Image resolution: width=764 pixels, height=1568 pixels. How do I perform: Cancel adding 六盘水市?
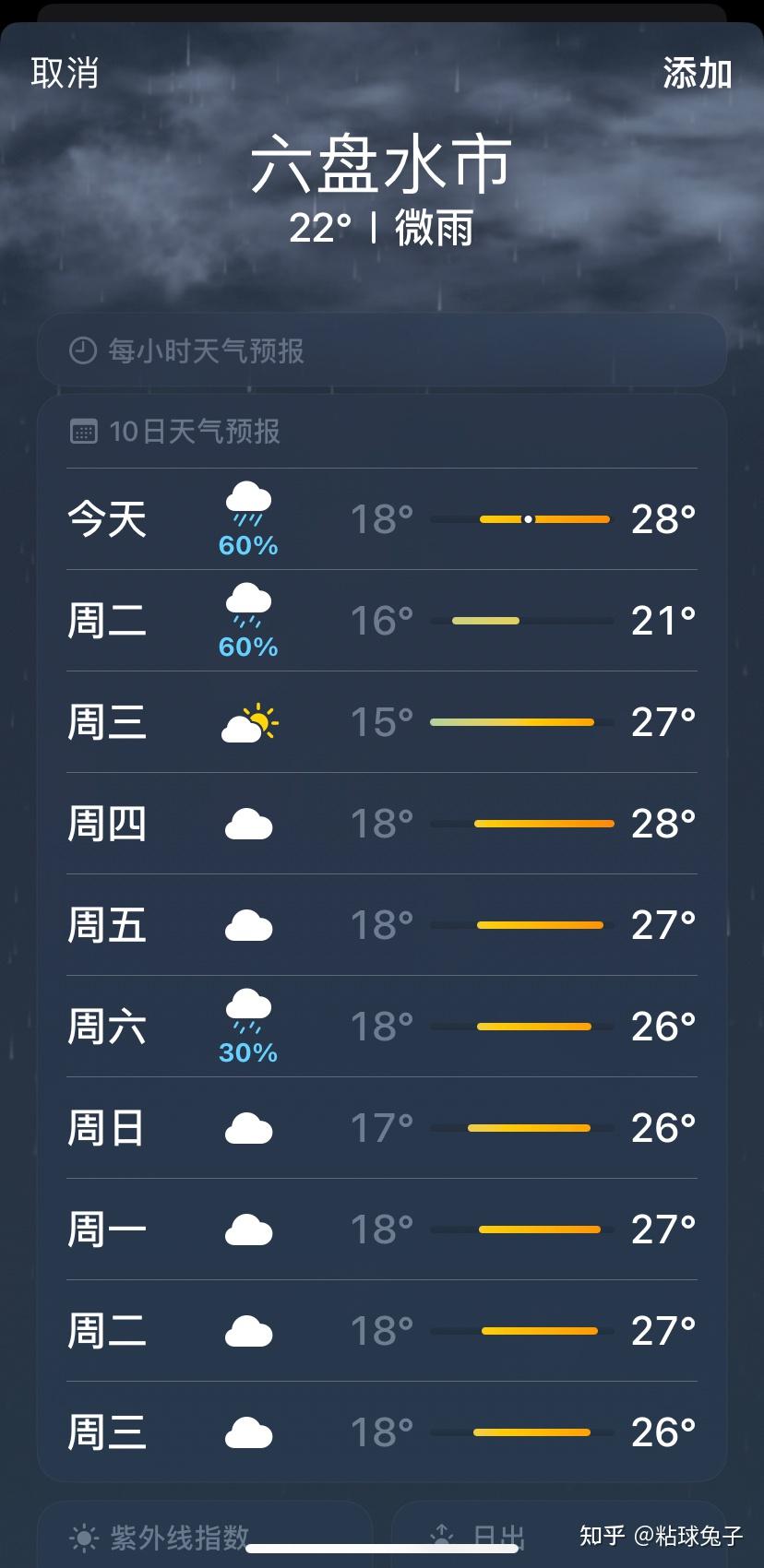click(x=65, y=73)
